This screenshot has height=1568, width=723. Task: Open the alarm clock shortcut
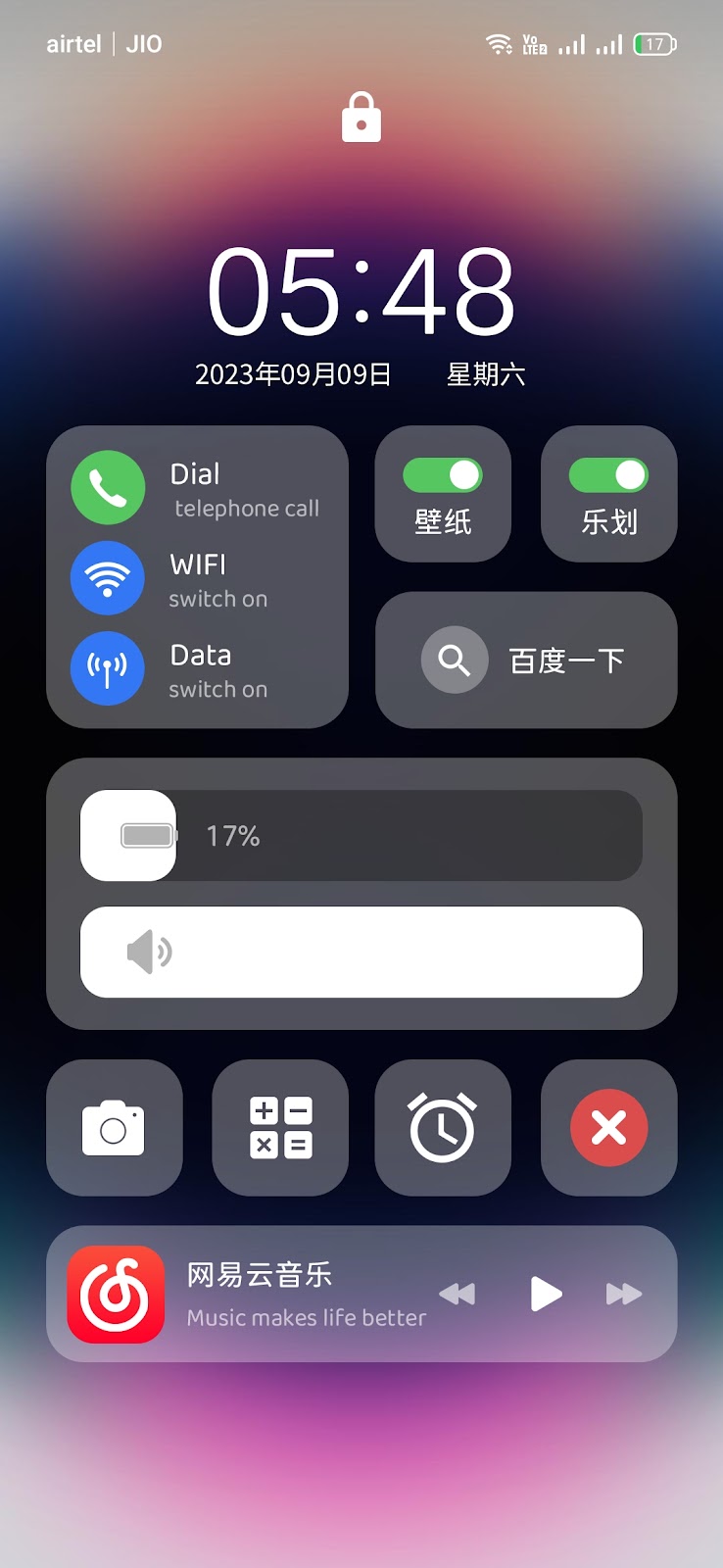click(x=443, y=1128)
